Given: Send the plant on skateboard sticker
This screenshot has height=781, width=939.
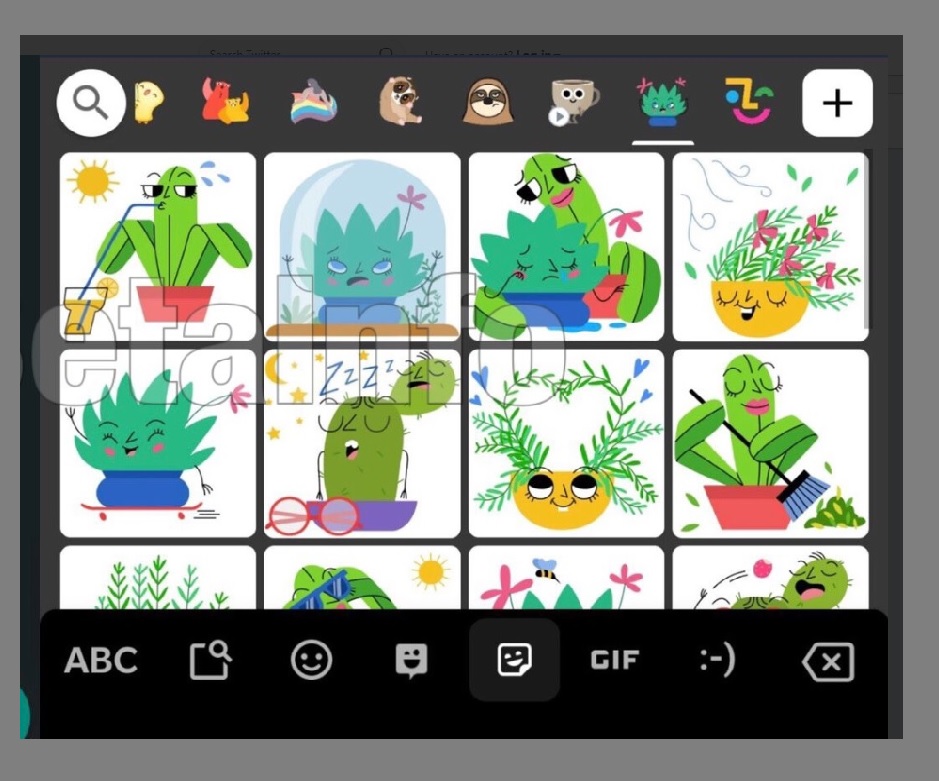Looking at the screenshot, I should pyautogui.click(x=158, y=443).
